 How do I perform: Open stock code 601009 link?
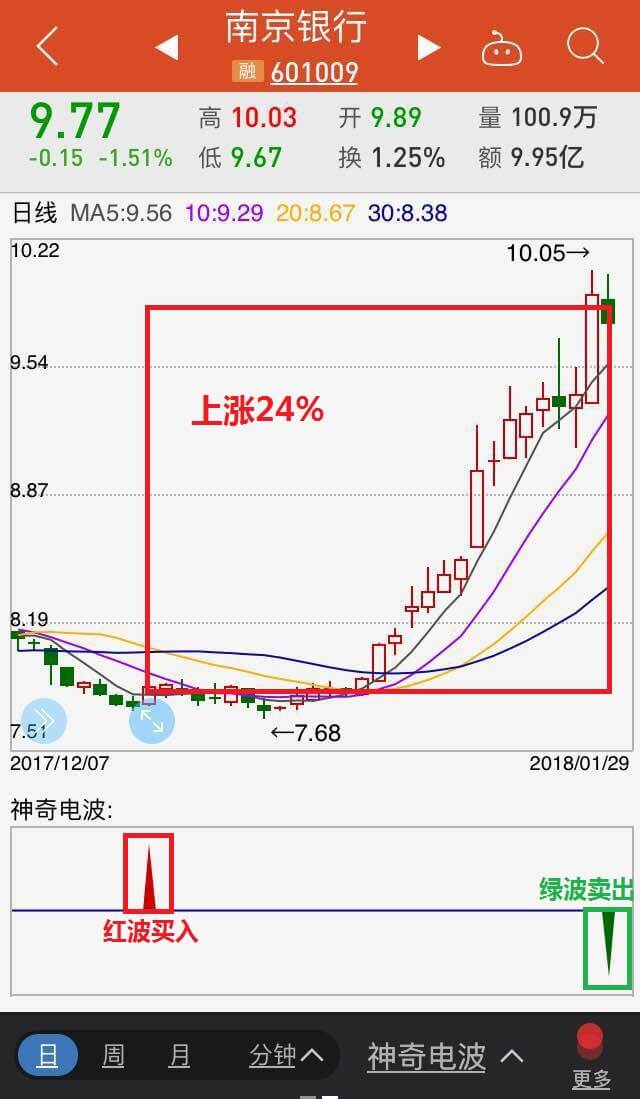(x=314, y=72)
